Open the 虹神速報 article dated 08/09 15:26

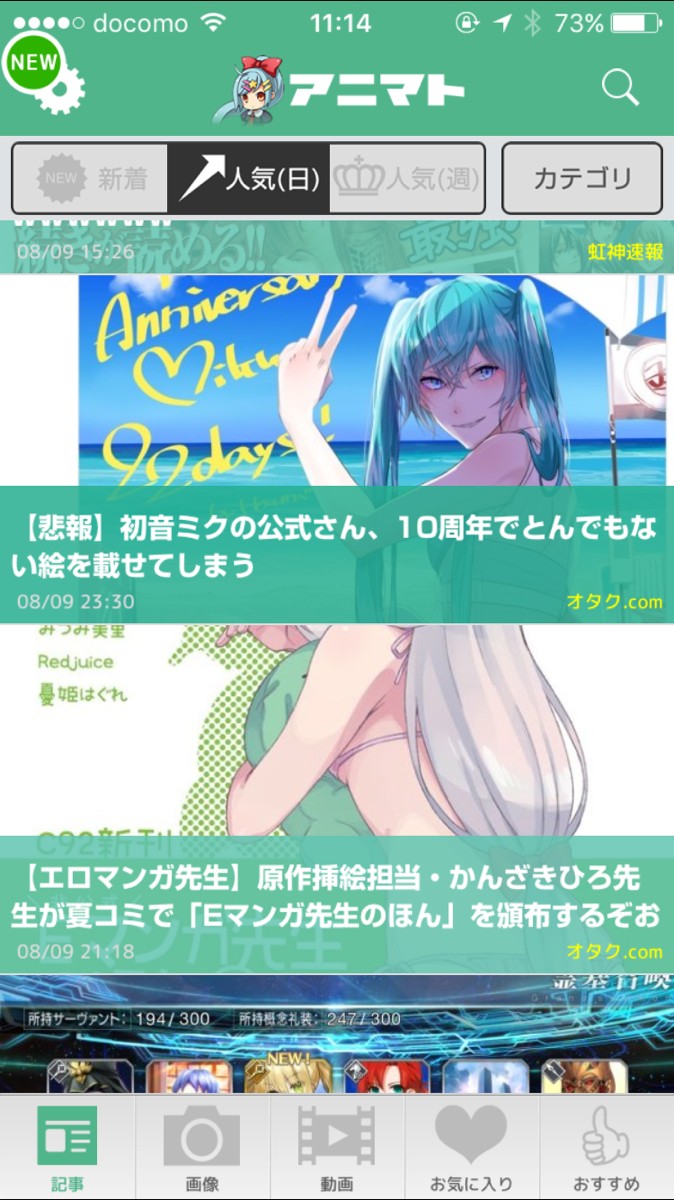click(337, 246)
